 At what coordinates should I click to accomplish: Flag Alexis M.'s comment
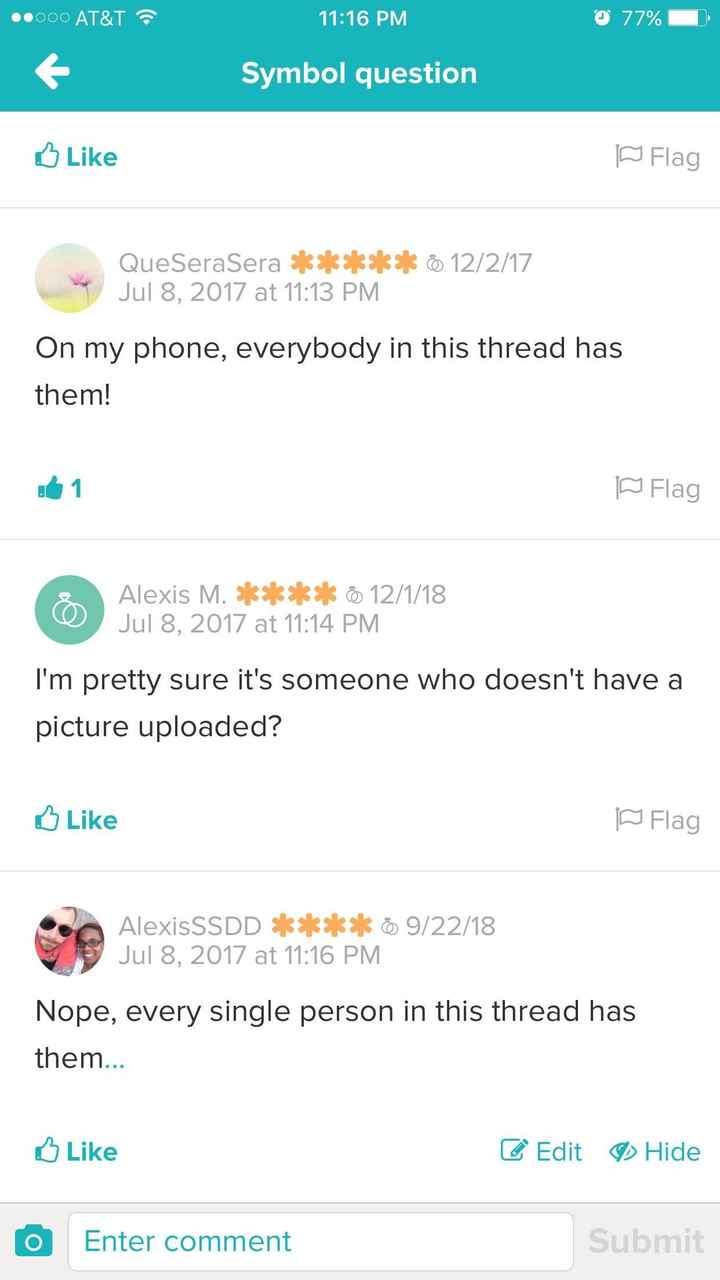pyautogui.click(x=656, y=820)
